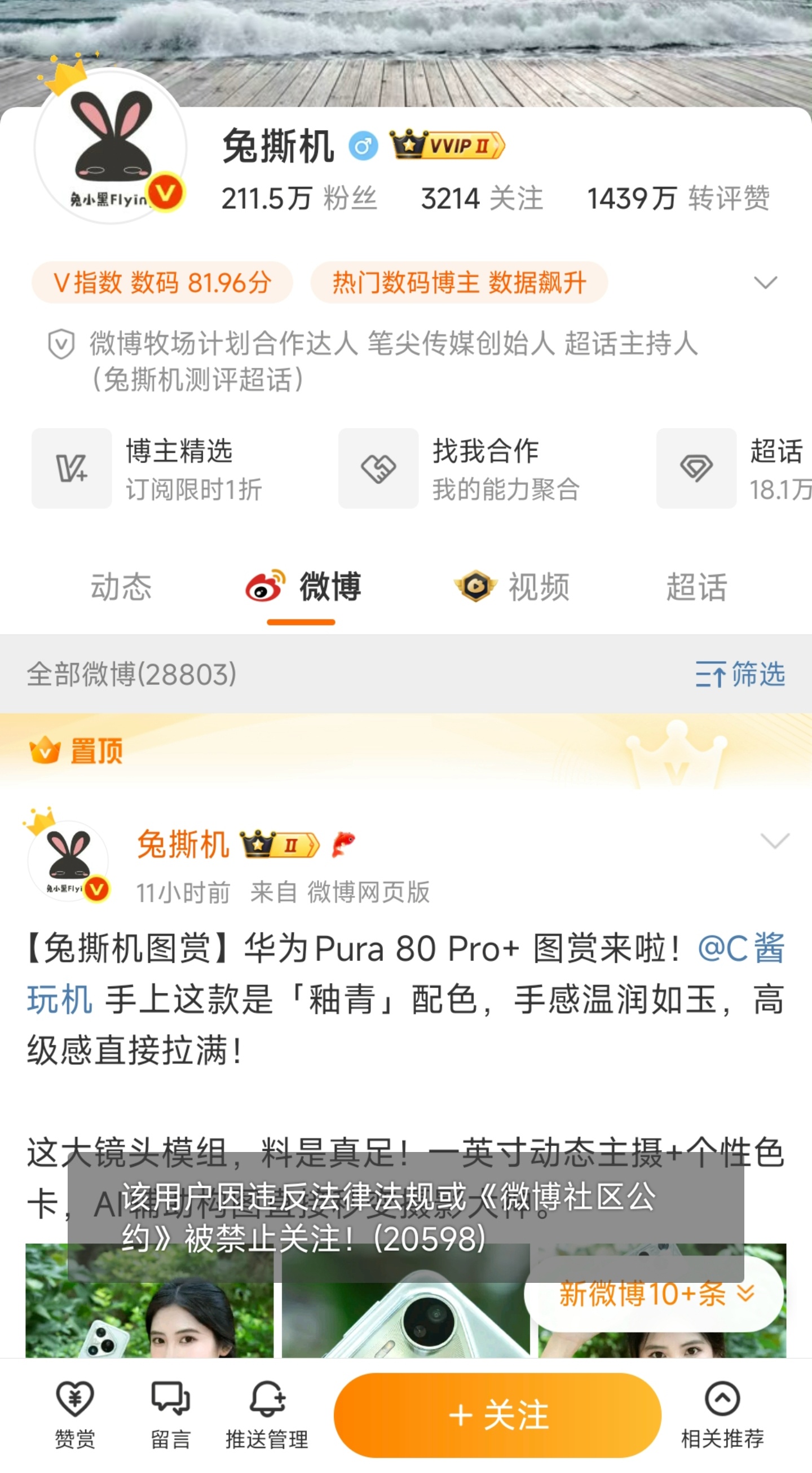Switch to the 视频 tab
The width and height of the screenshot is (812, 1473).
click(x=513, y=587)
